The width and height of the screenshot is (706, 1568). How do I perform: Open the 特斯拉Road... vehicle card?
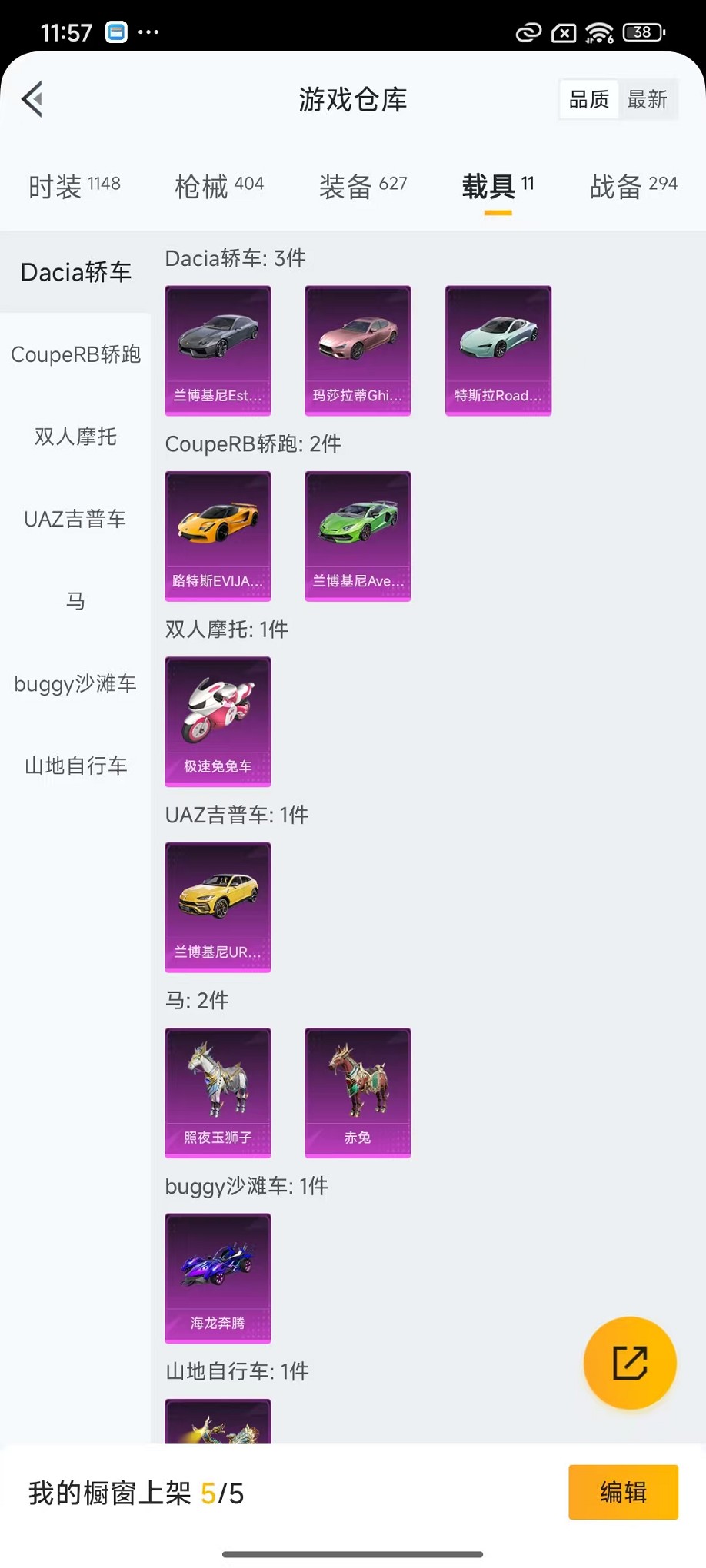(x=498, y=350)
